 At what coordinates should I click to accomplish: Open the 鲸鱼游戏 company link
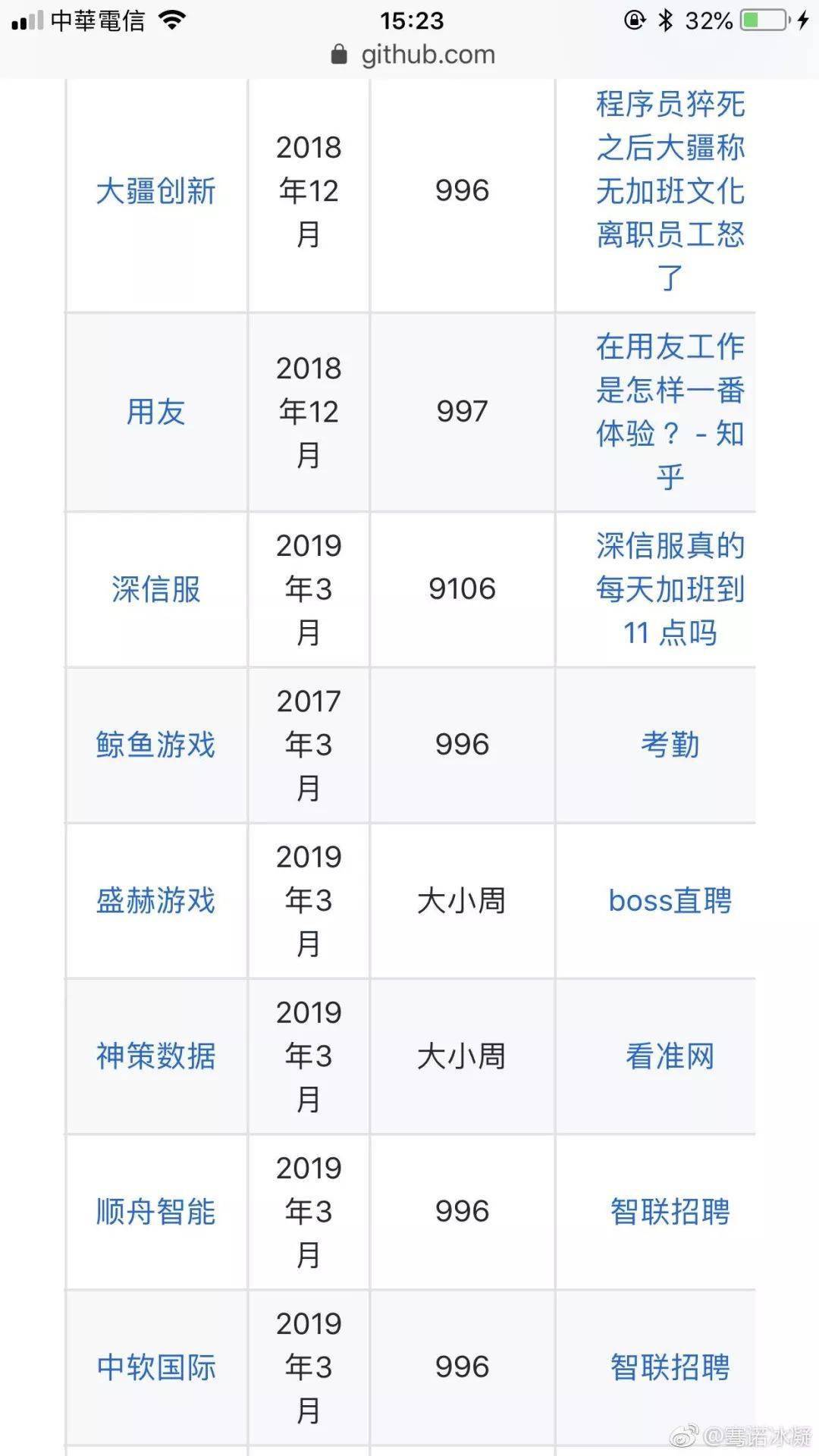[156, 745]
